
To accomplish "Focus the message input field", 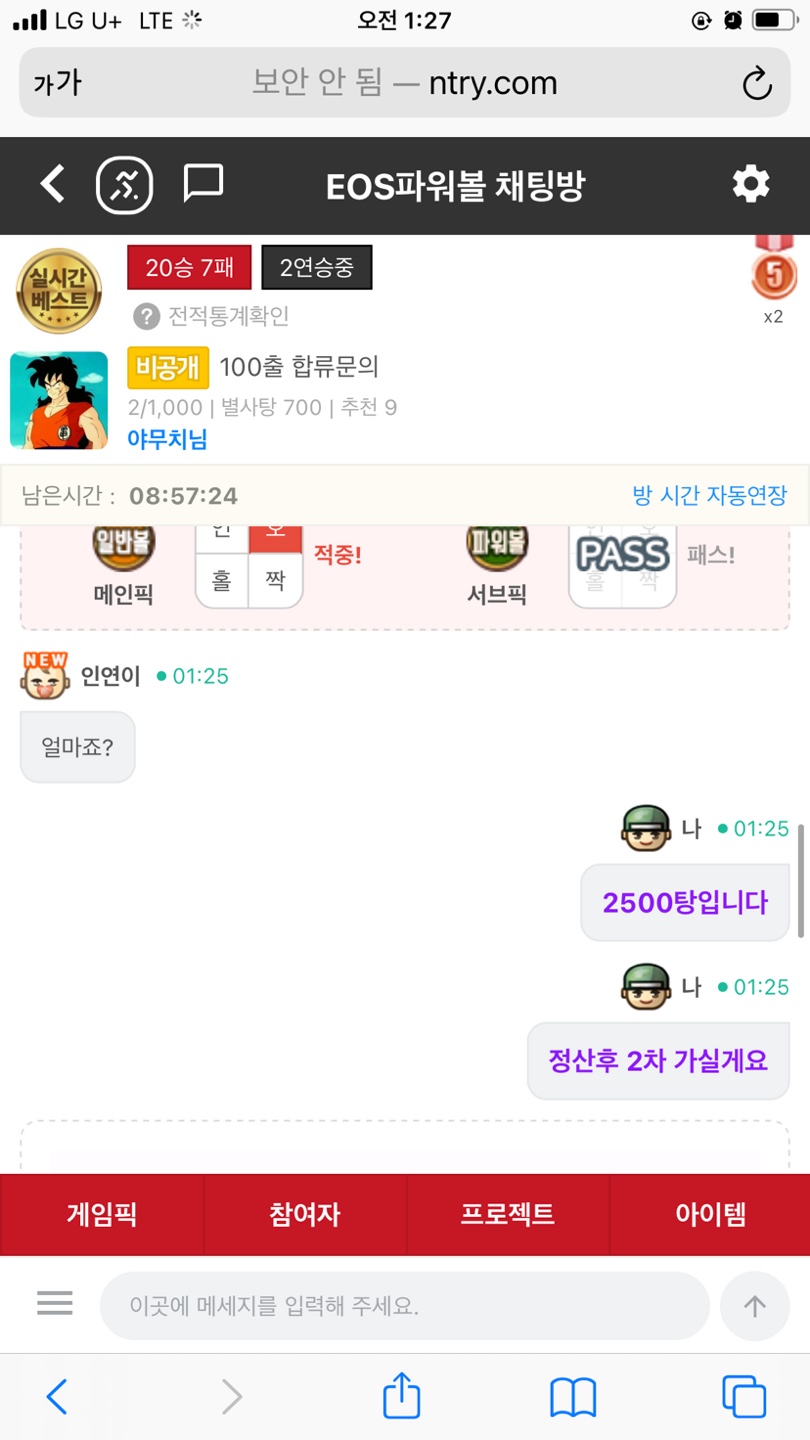I will coord(404,1305).
